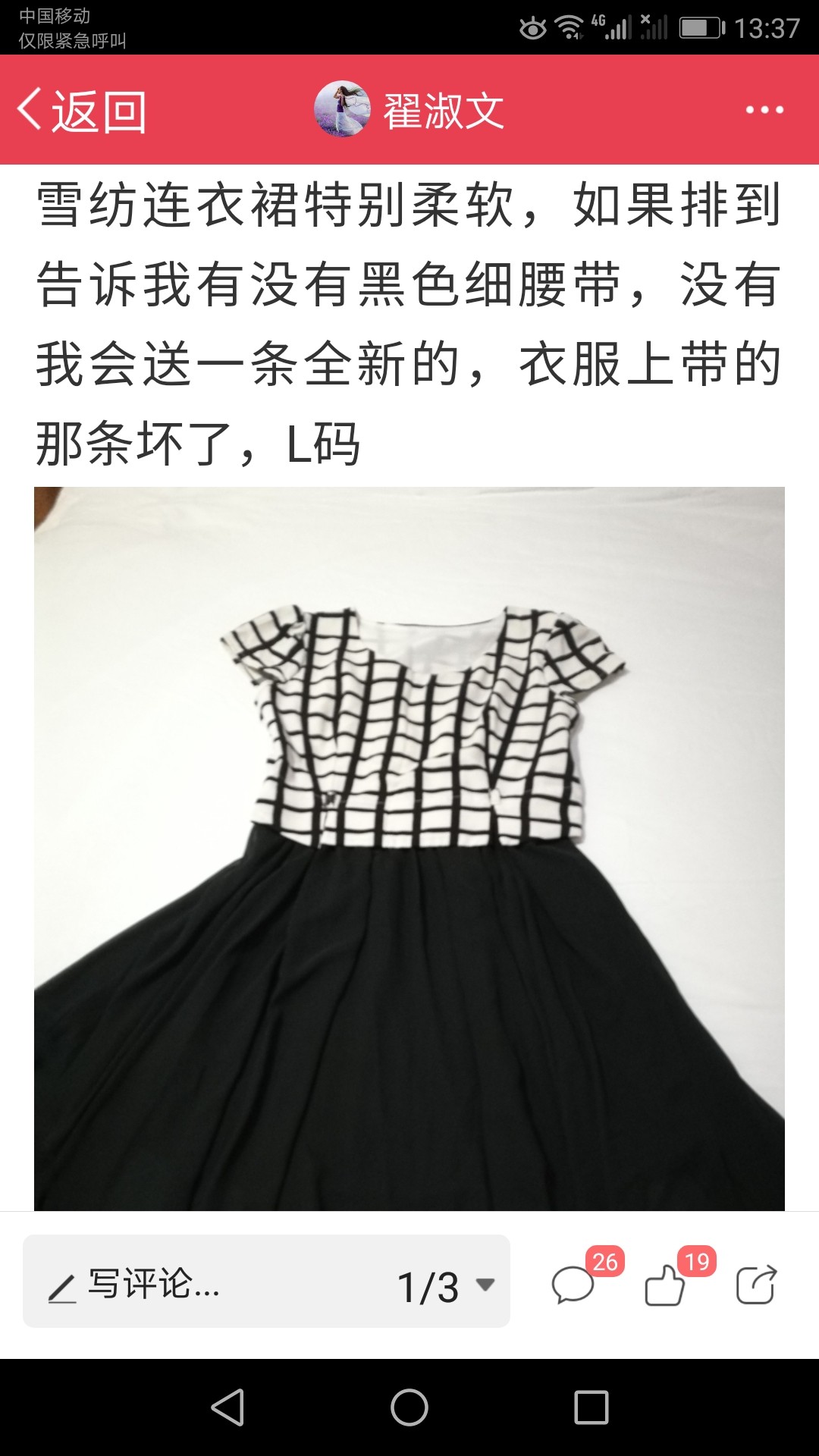Go back using the 返回 button
819x1456 pixels.
pos(82,111)
